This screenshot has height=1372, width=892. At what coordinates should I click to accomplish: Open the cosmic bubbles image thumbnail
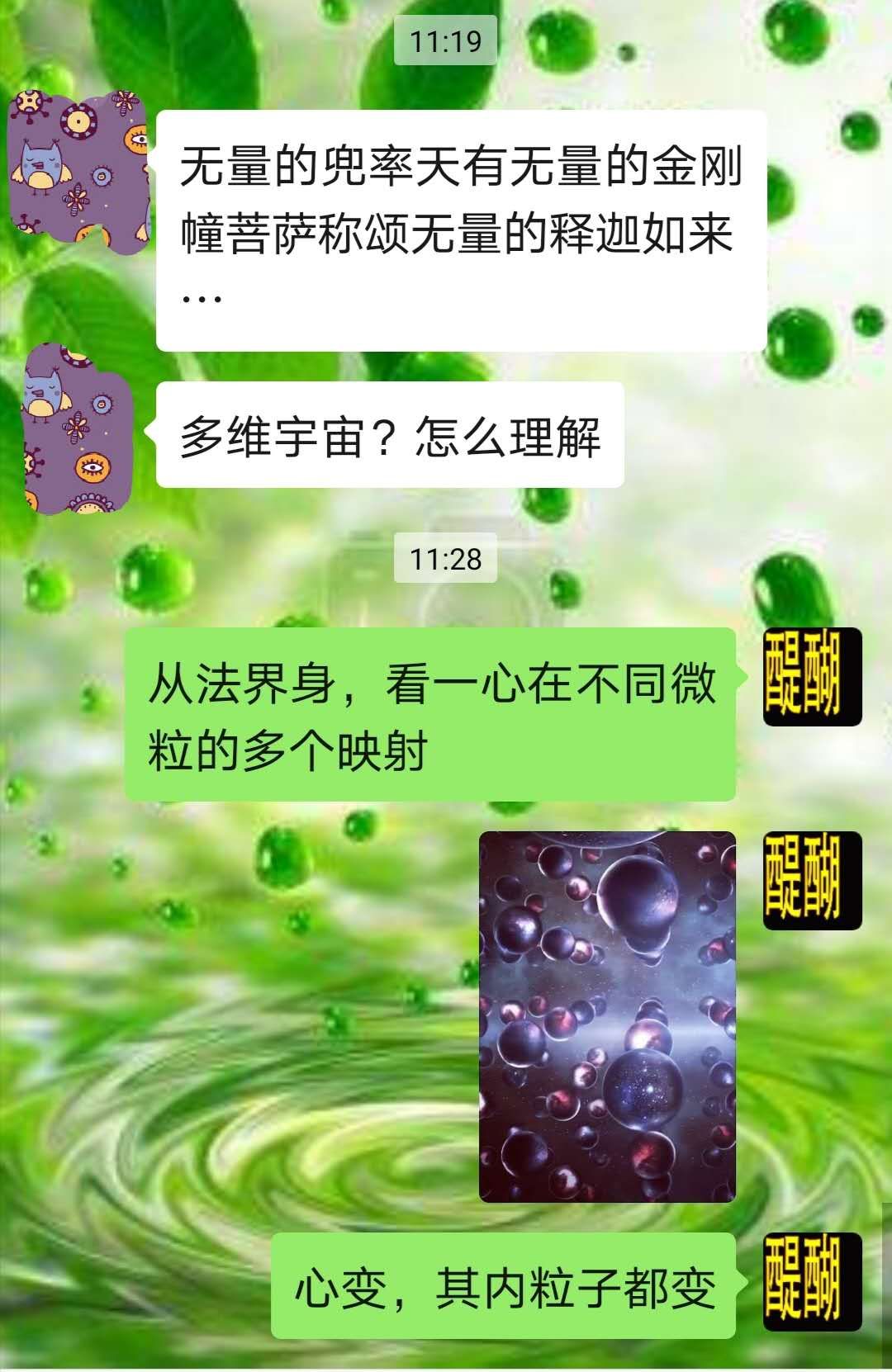point(607,1015)
